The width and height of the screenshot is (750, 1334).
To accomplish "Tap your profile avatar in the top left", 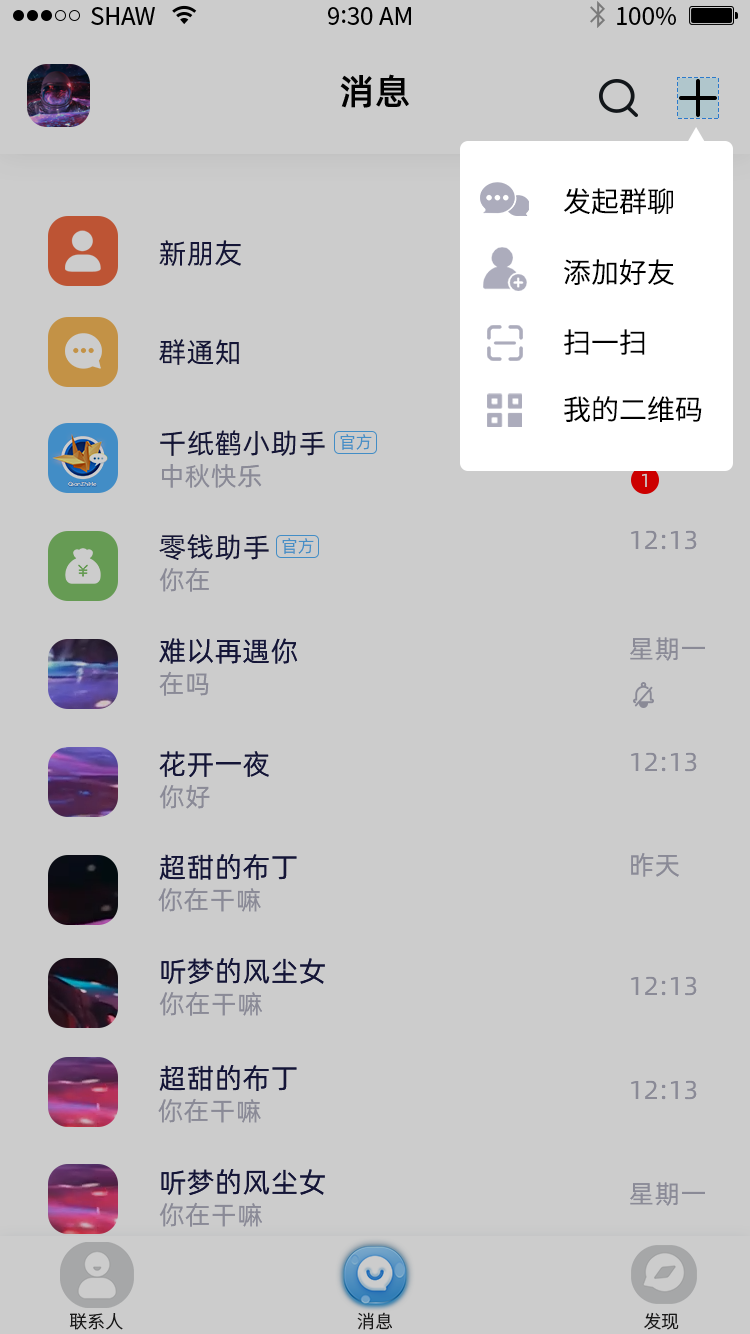I will click(57, 95).
